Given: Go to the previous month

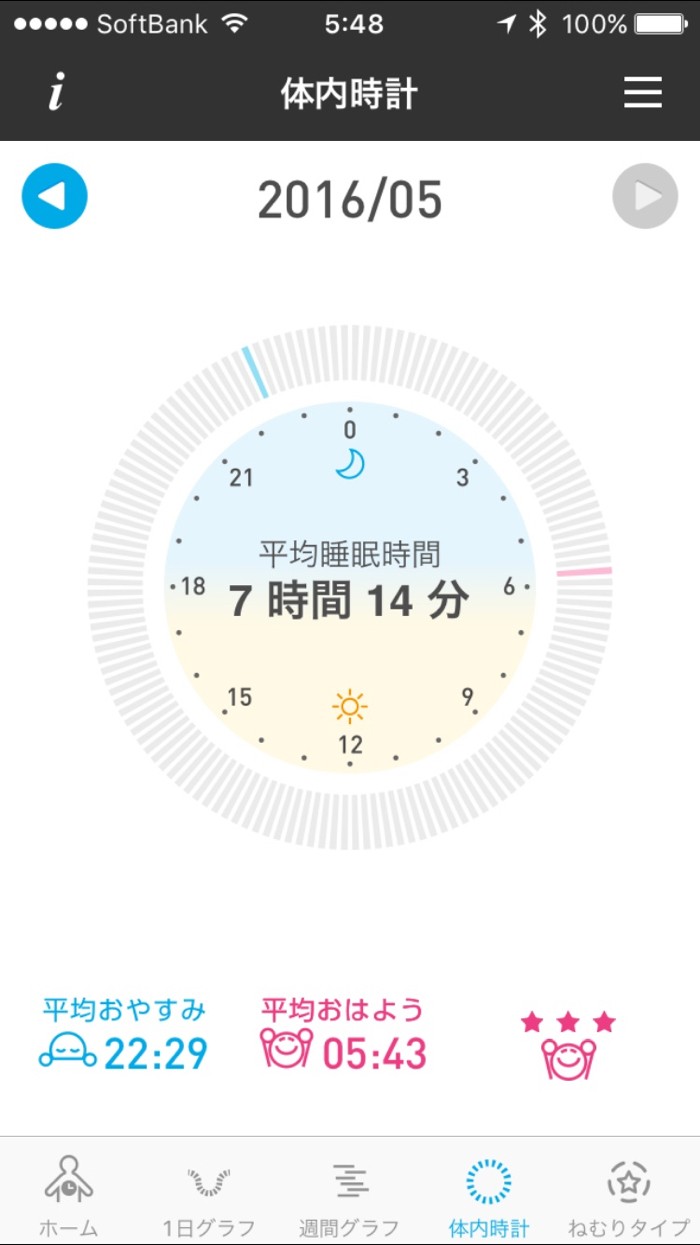Looking at the screenshot, I should click(55, 196).
